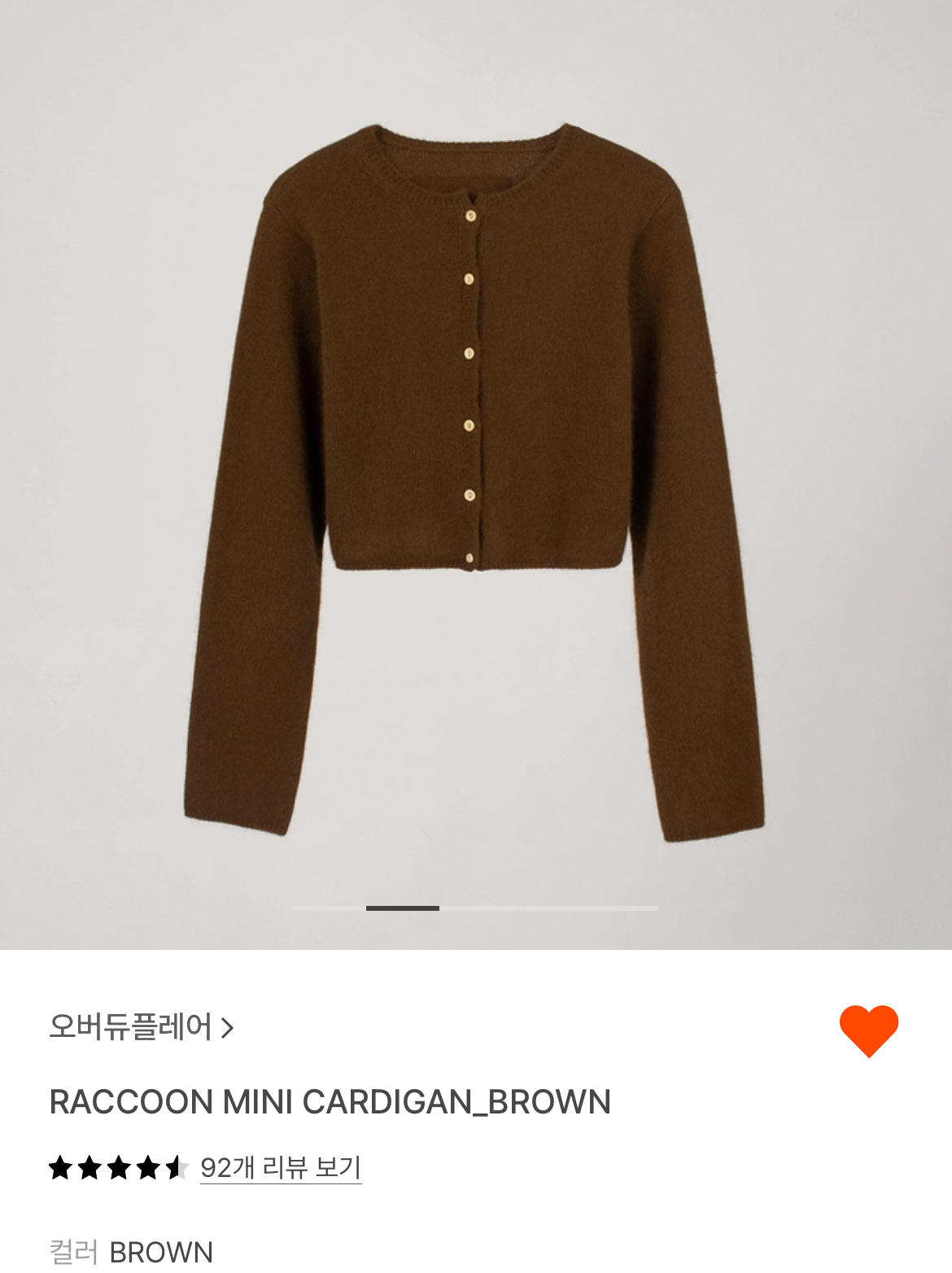View the 92개 리뷰 보기 reviews link
The width and height of the screenshot is (952, 1273).
point(280,1168)
